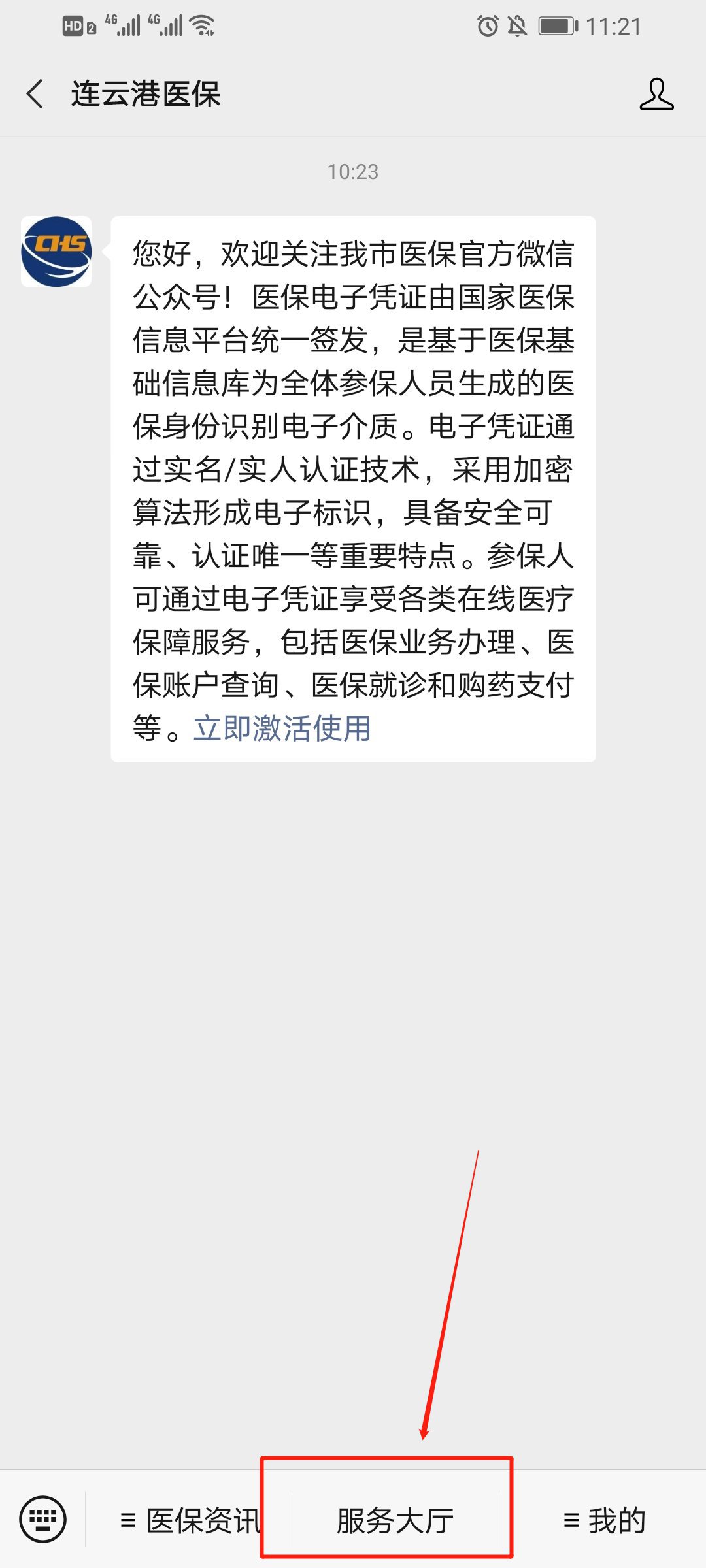Follow the 立即激活使用 link
This screenshot has height=1568, width=706.
tap(282, 728)
